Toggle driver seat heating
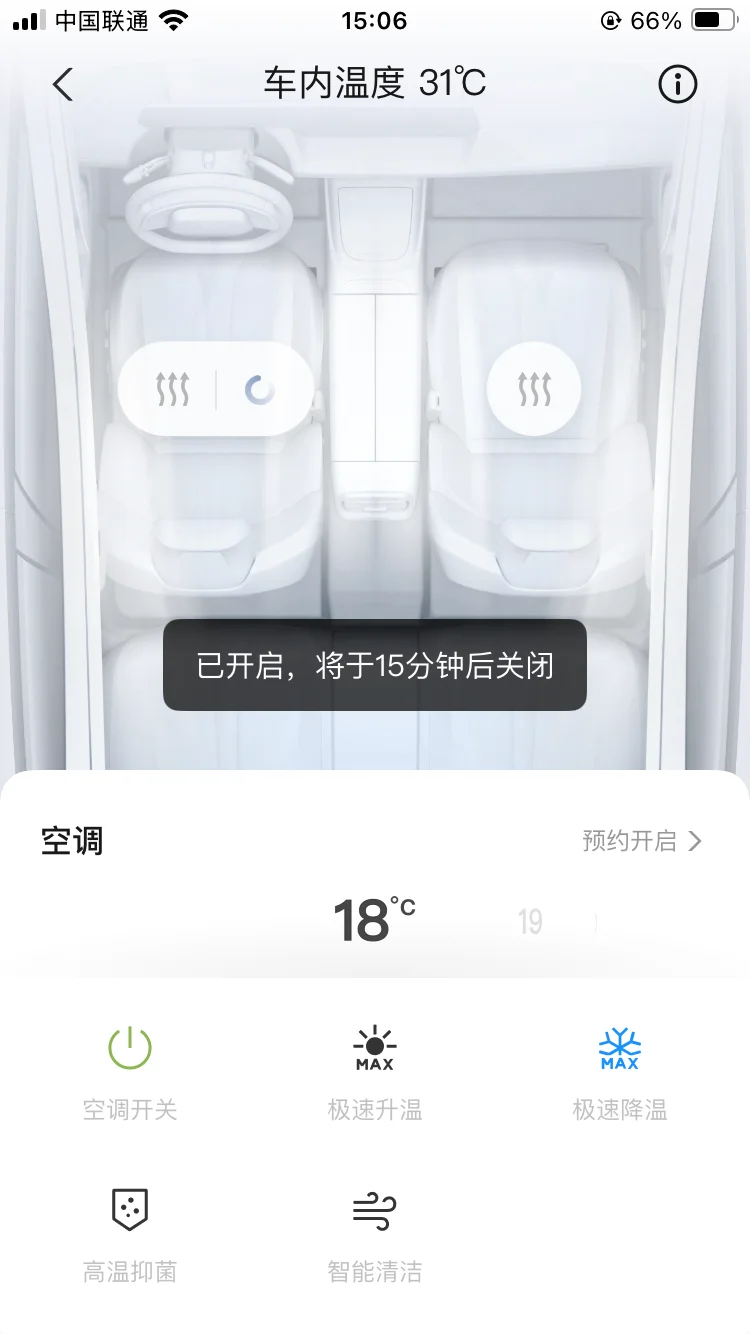The height and width of the screenshot is (1334, 750). (174, 390)
